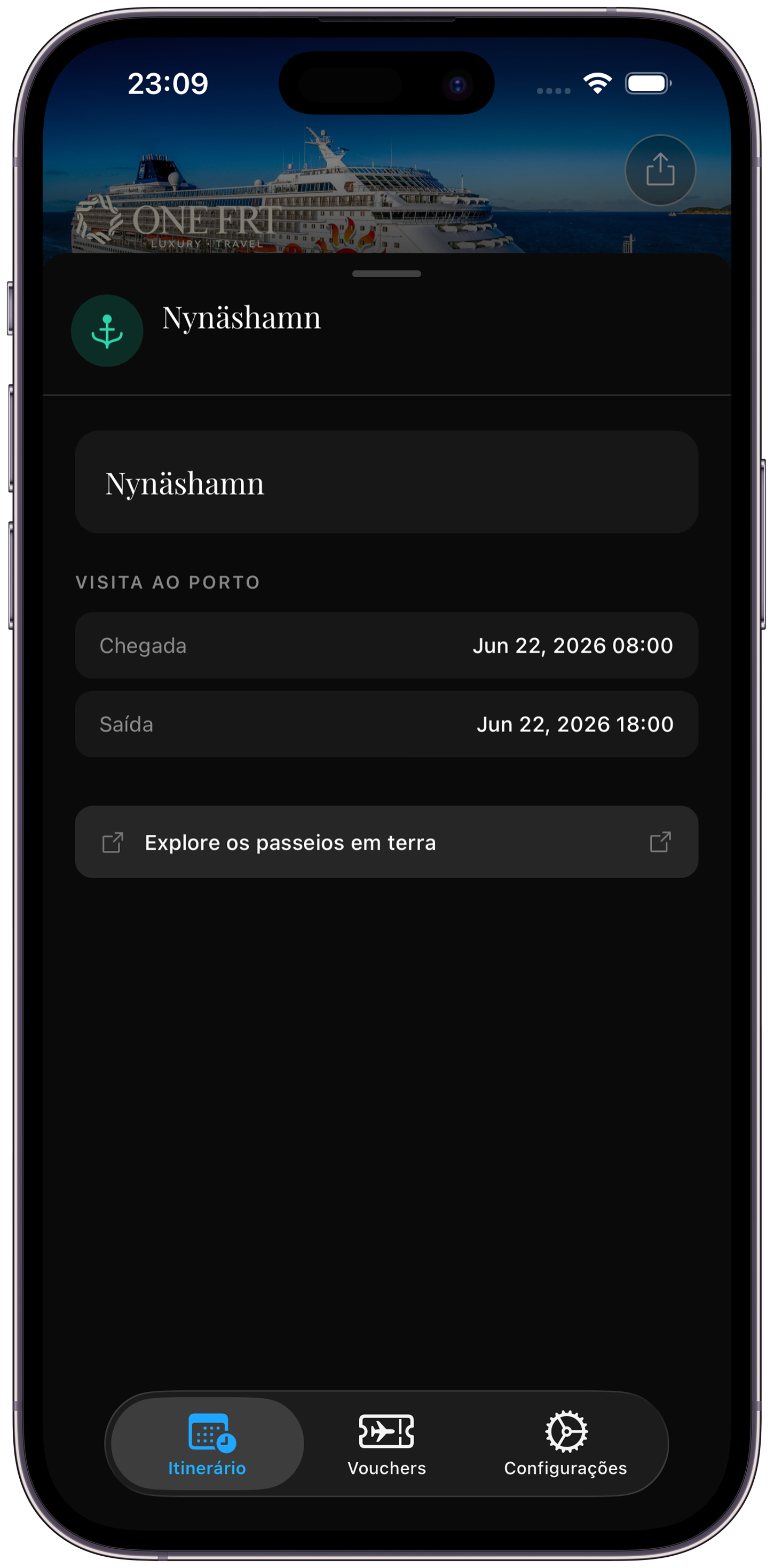Go to Configurações tab
Viewport: 774px width, 1568px height.
click(x=565, y=1443)
